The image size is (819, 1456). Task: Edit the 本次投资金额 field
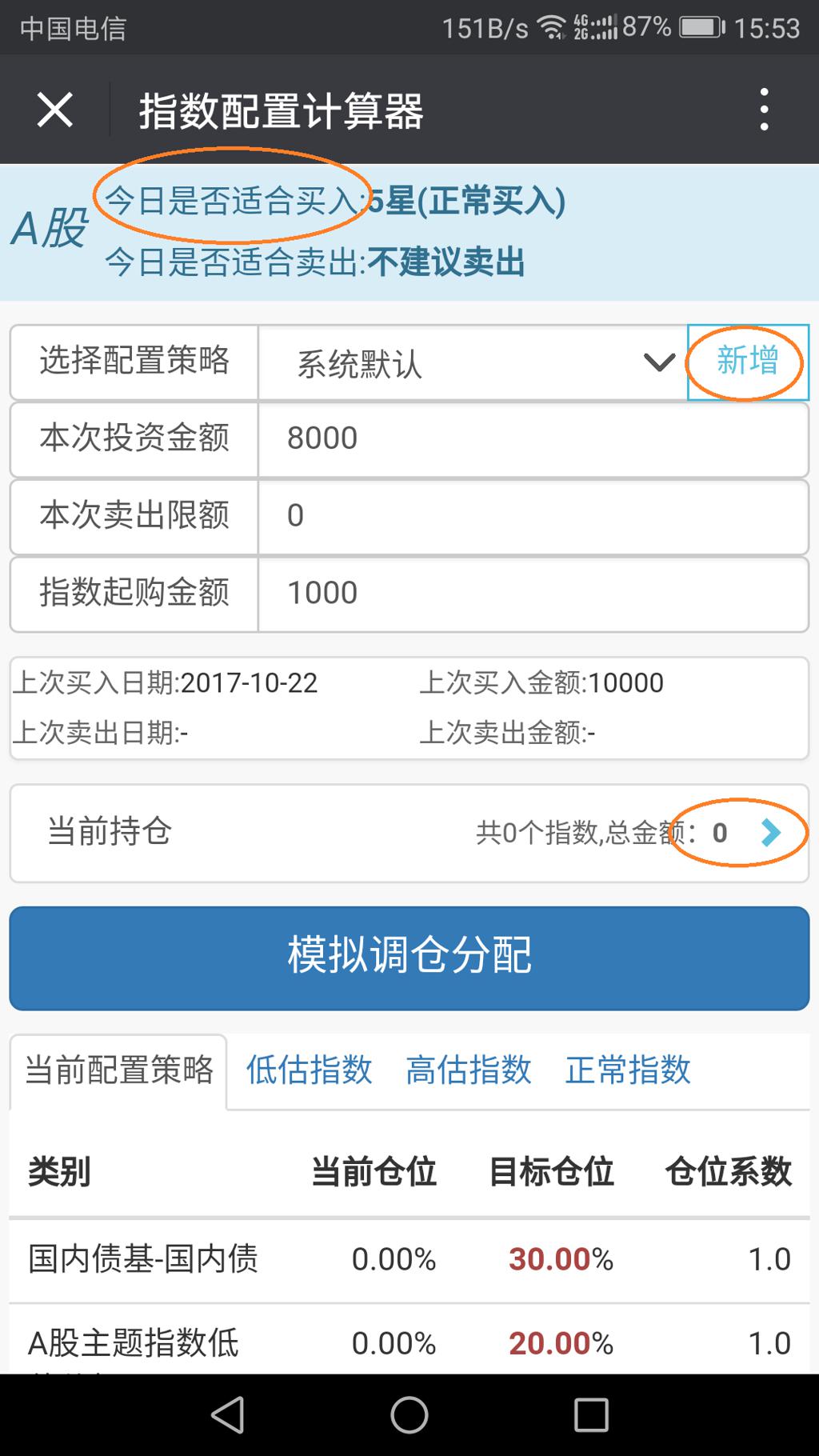pyautogui.click(x=533, y=438)
